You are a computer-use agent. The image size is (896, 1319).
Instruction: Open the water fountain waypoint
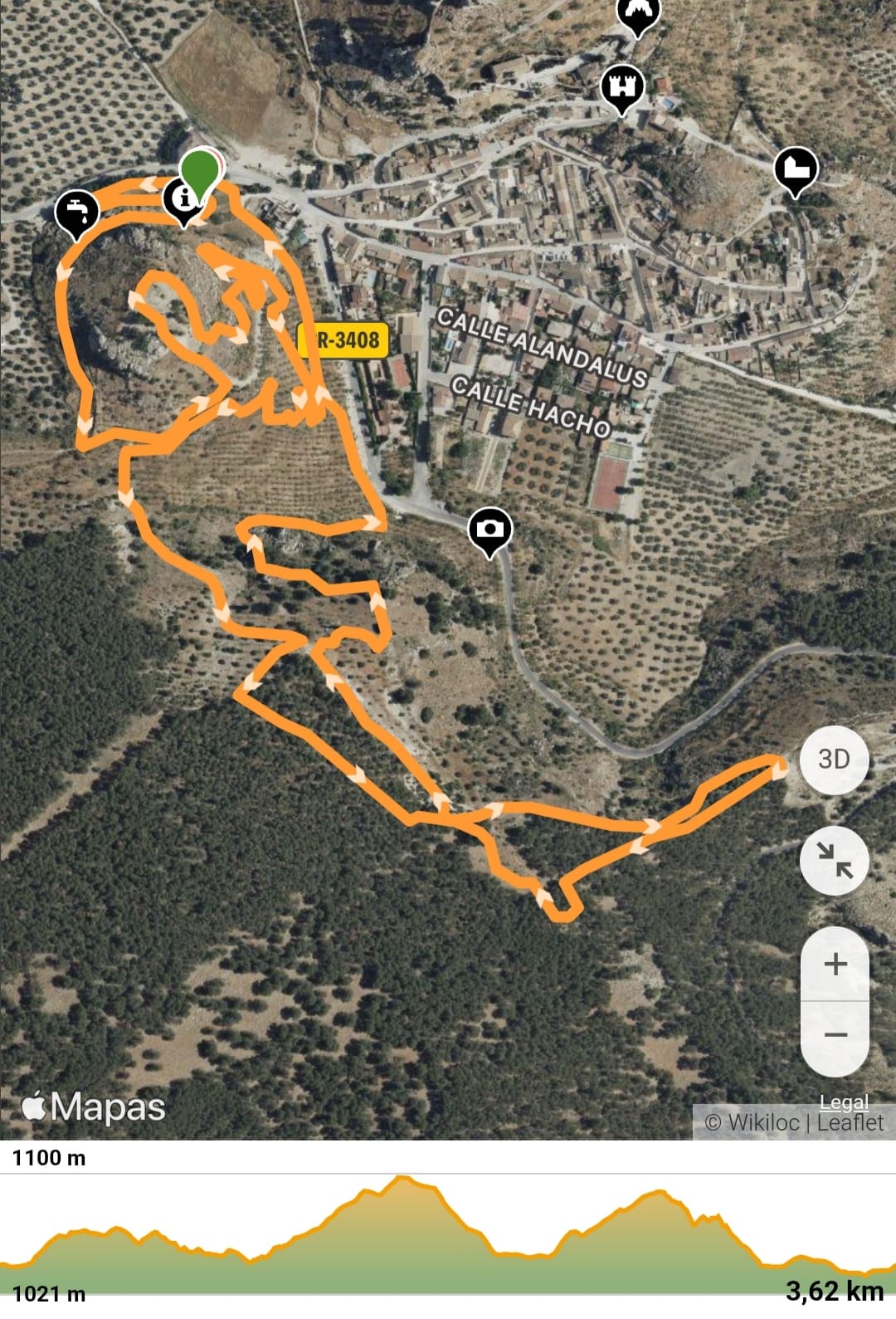(x=77, y=212)
